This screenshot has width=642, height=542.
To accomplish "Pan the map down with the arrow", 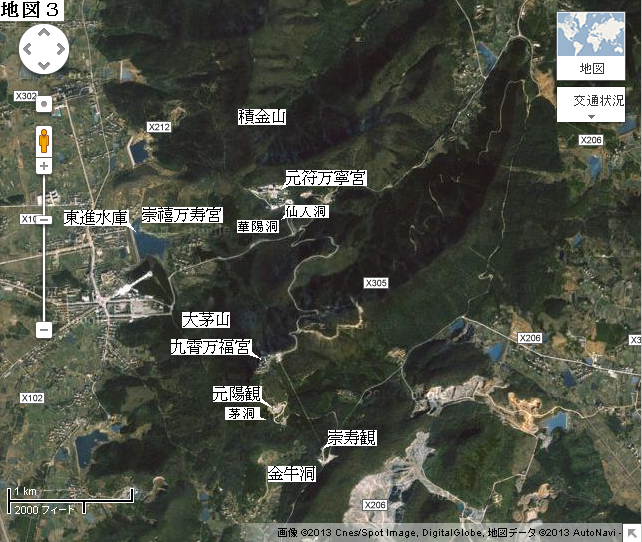I will point(43,61).
